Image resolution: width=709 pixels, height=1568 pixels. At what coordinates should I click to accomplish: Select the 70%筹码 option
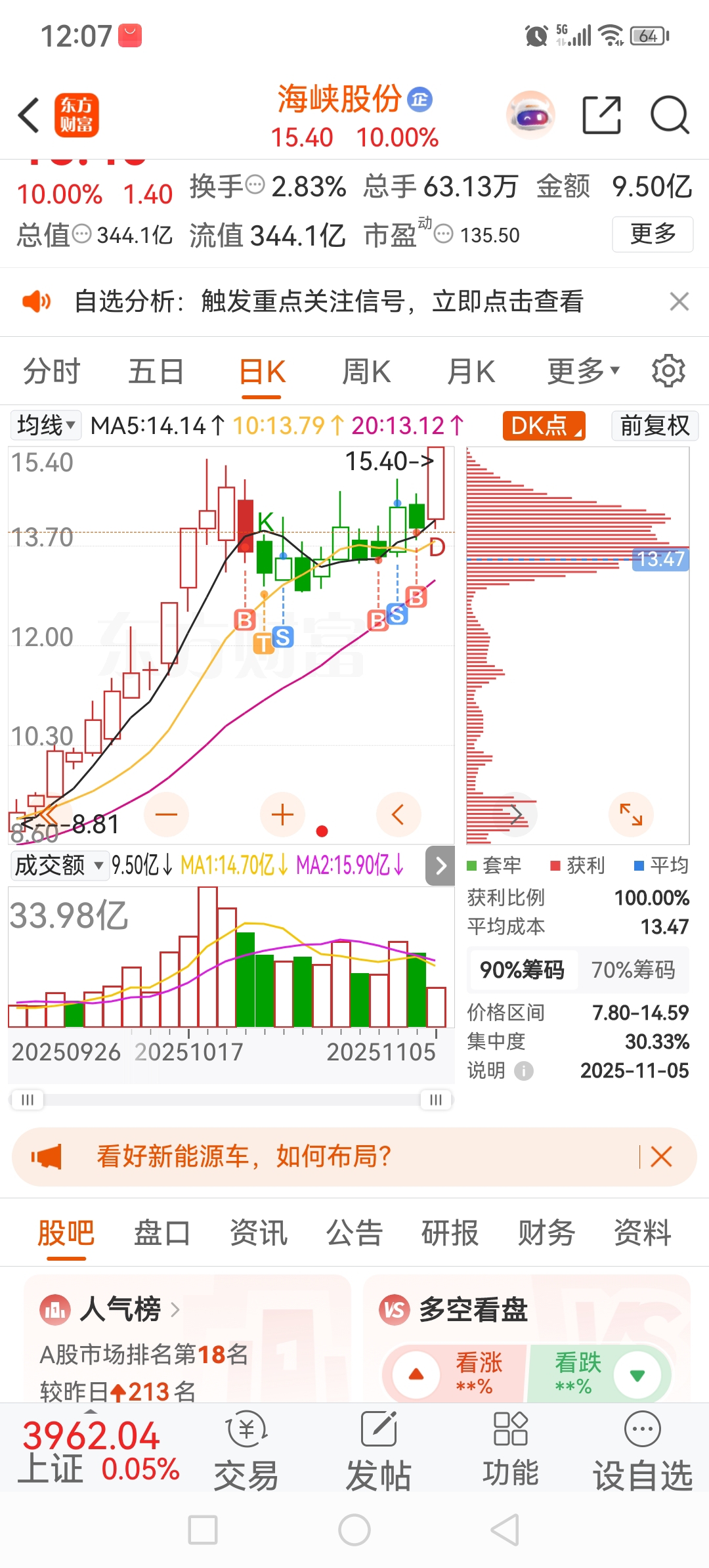pos(633,970)
